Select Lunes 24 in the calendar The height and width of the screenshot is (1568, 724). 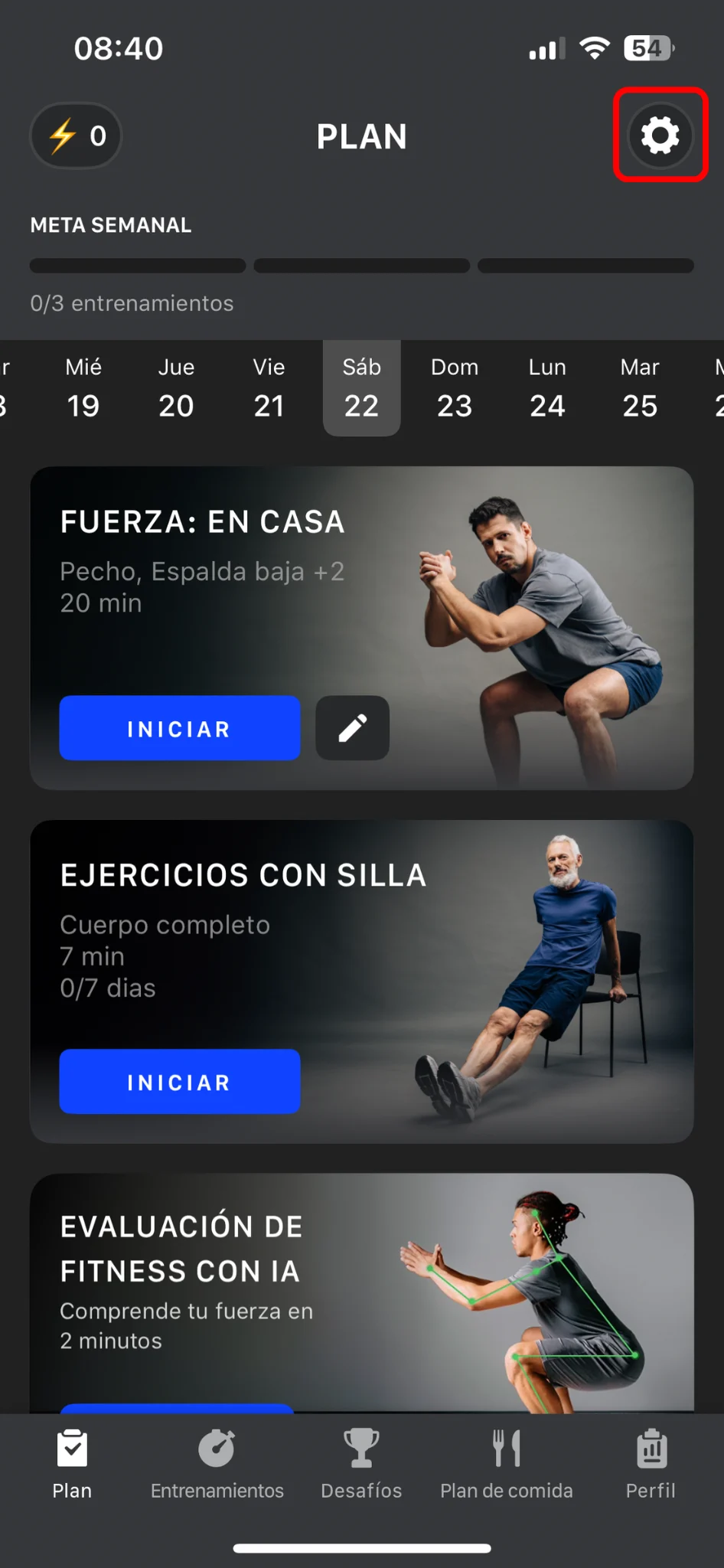tap(547, 388)
